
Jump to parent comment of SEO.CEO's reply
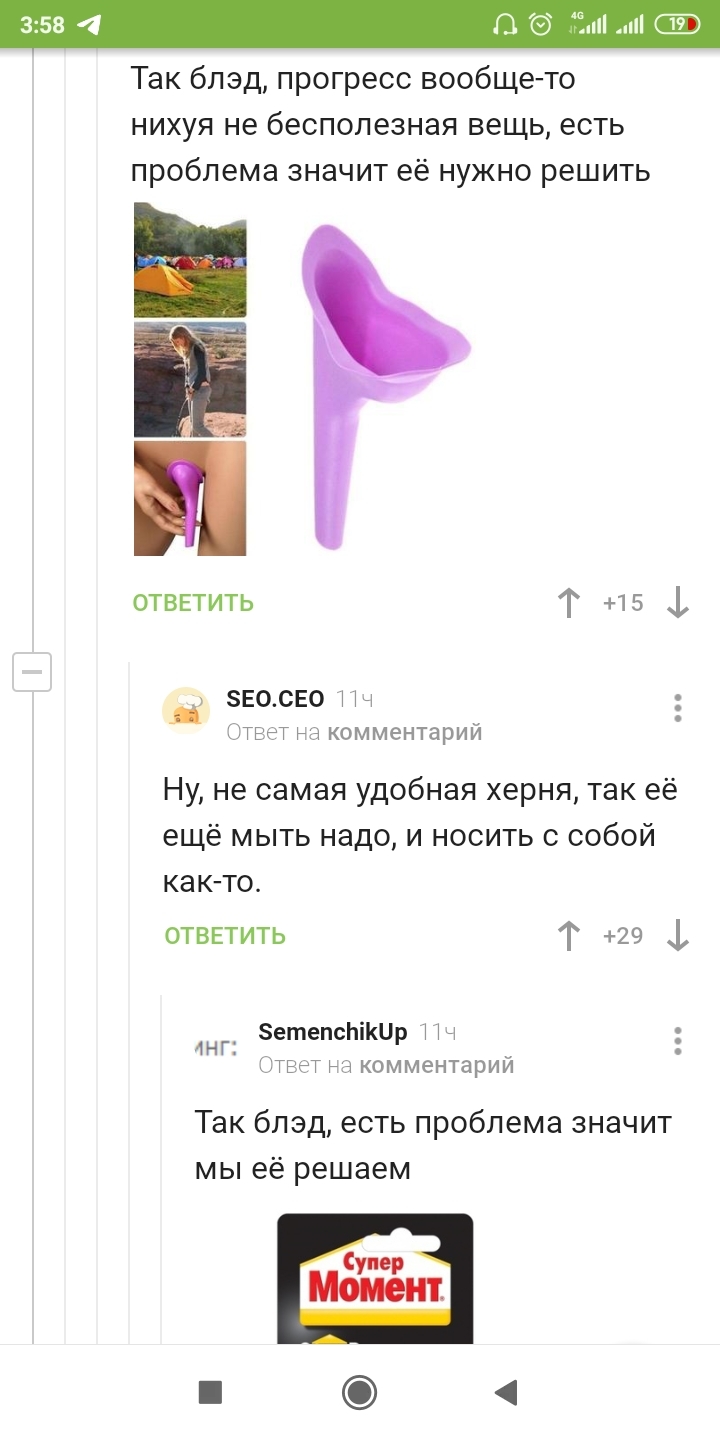pos(404,732)
